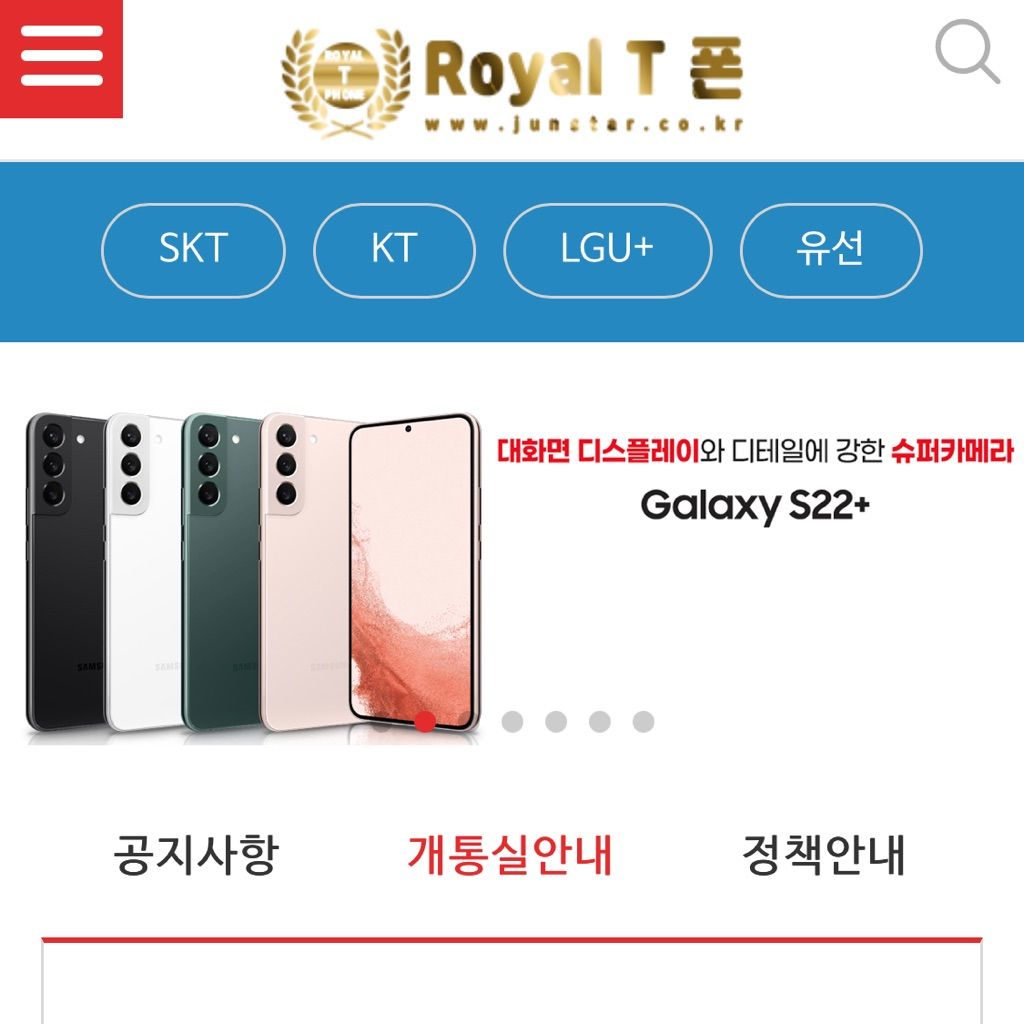Choose the LGU+ carrier button

pyautogui.click(x=607, y=250)
